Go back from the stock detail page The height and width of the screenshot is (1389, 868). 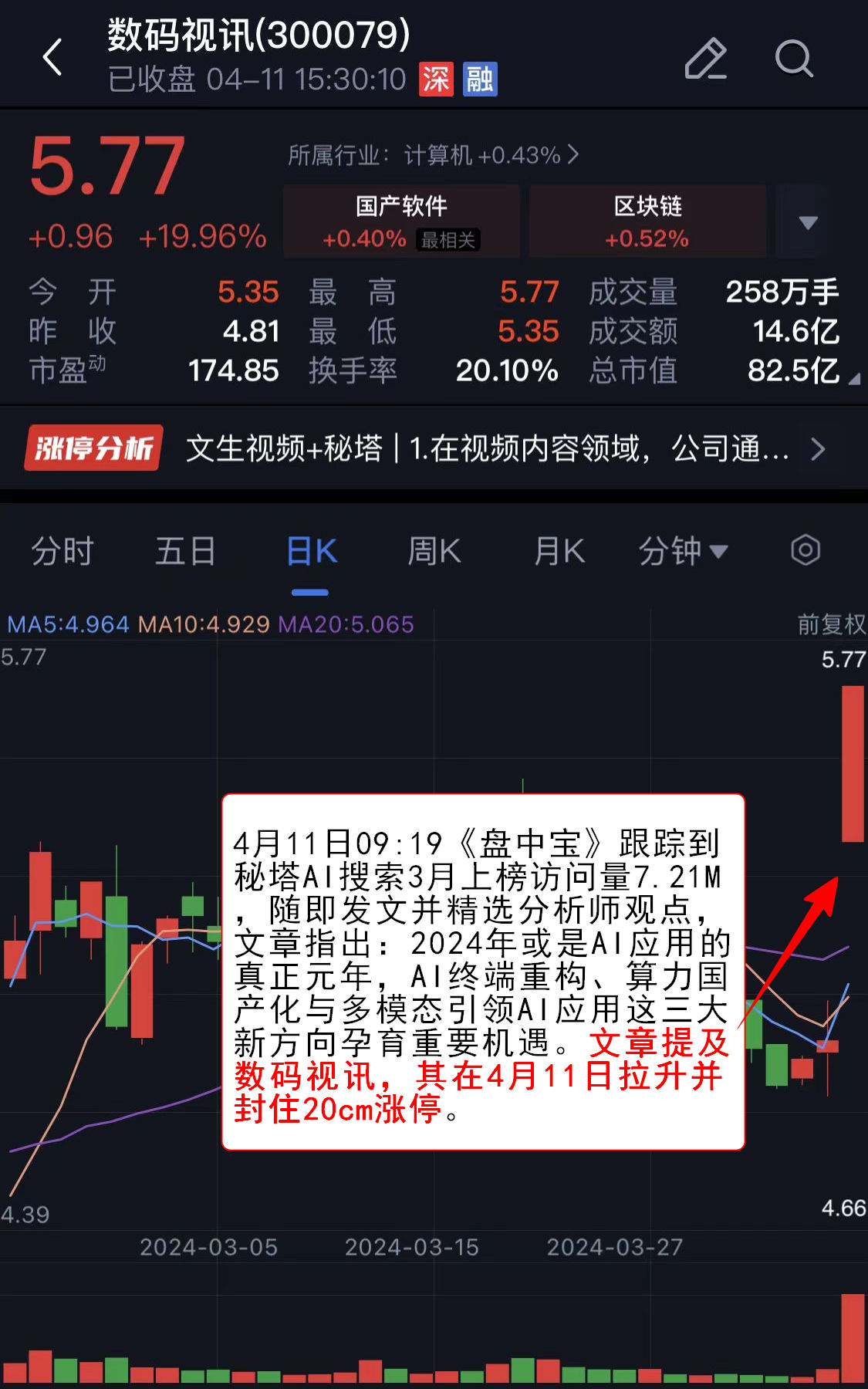52,58
